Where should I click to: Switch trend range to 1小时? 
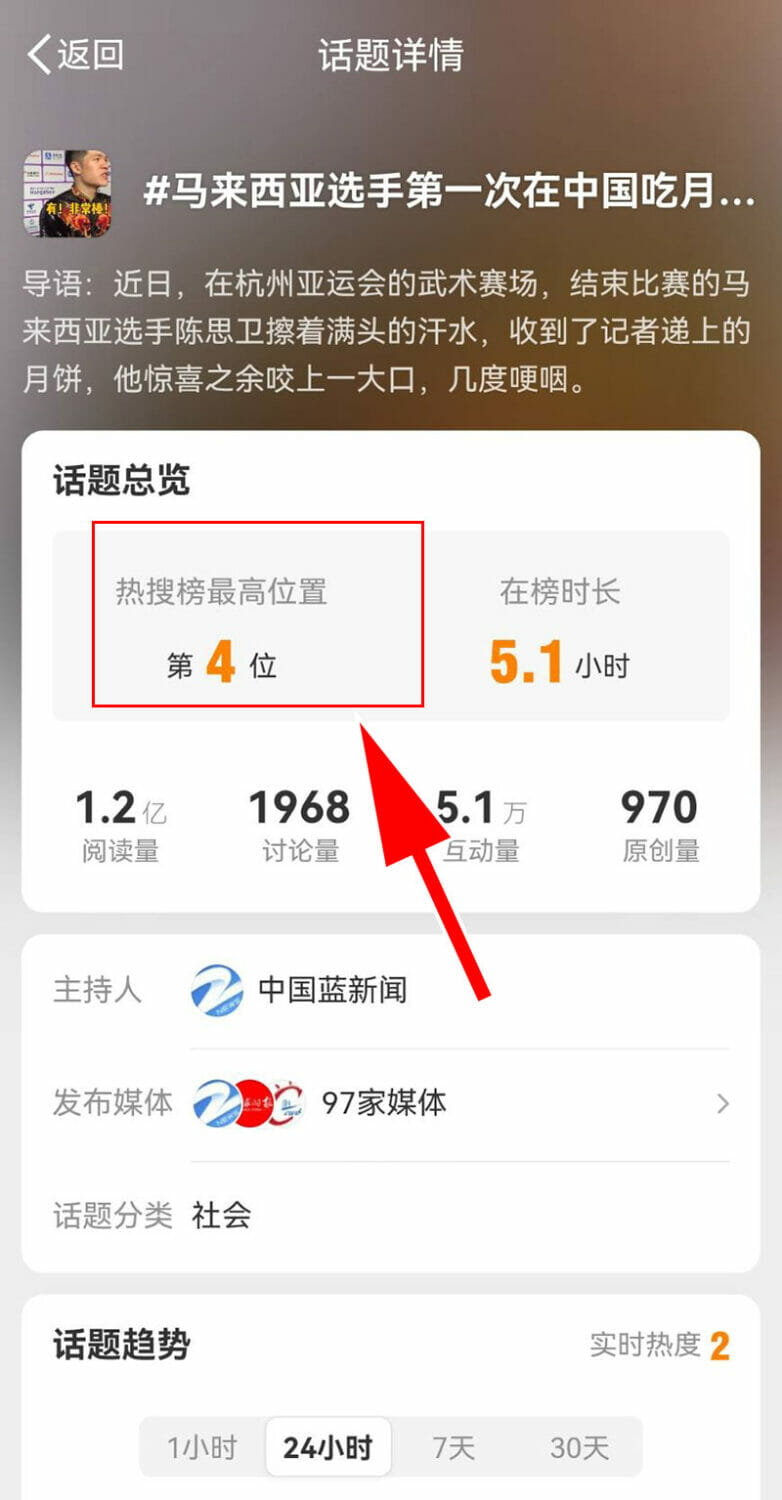(x=202, y=1447)
